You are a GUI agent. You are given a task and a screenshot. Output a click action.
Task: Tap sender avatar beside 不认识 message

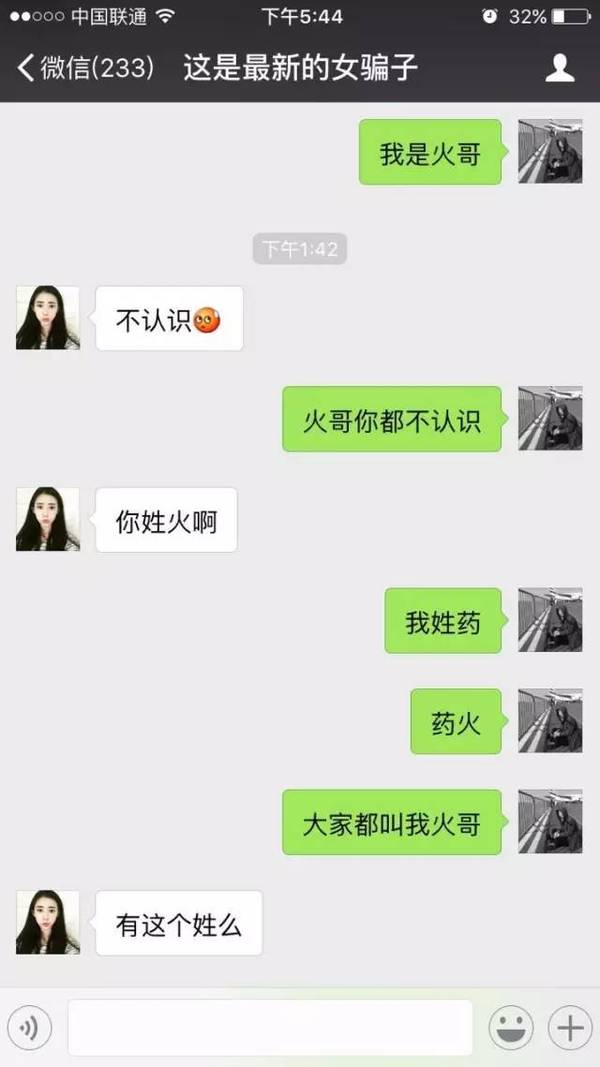click(48, 318)
